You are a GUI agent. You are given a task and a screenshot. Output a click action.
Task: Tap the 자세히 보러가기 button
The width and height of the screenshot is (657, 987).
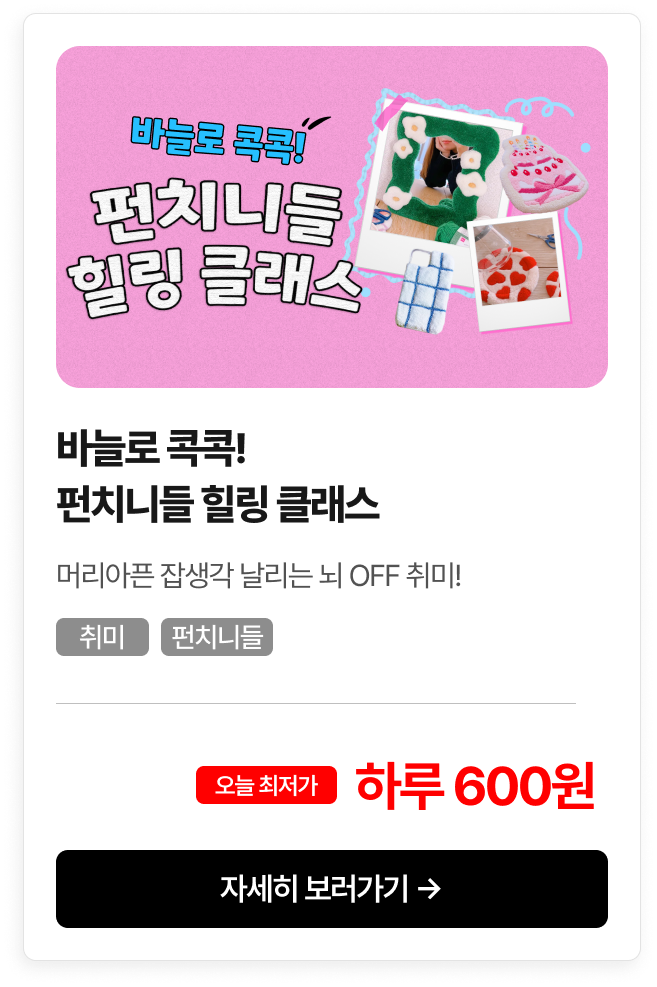pos(331,888)
